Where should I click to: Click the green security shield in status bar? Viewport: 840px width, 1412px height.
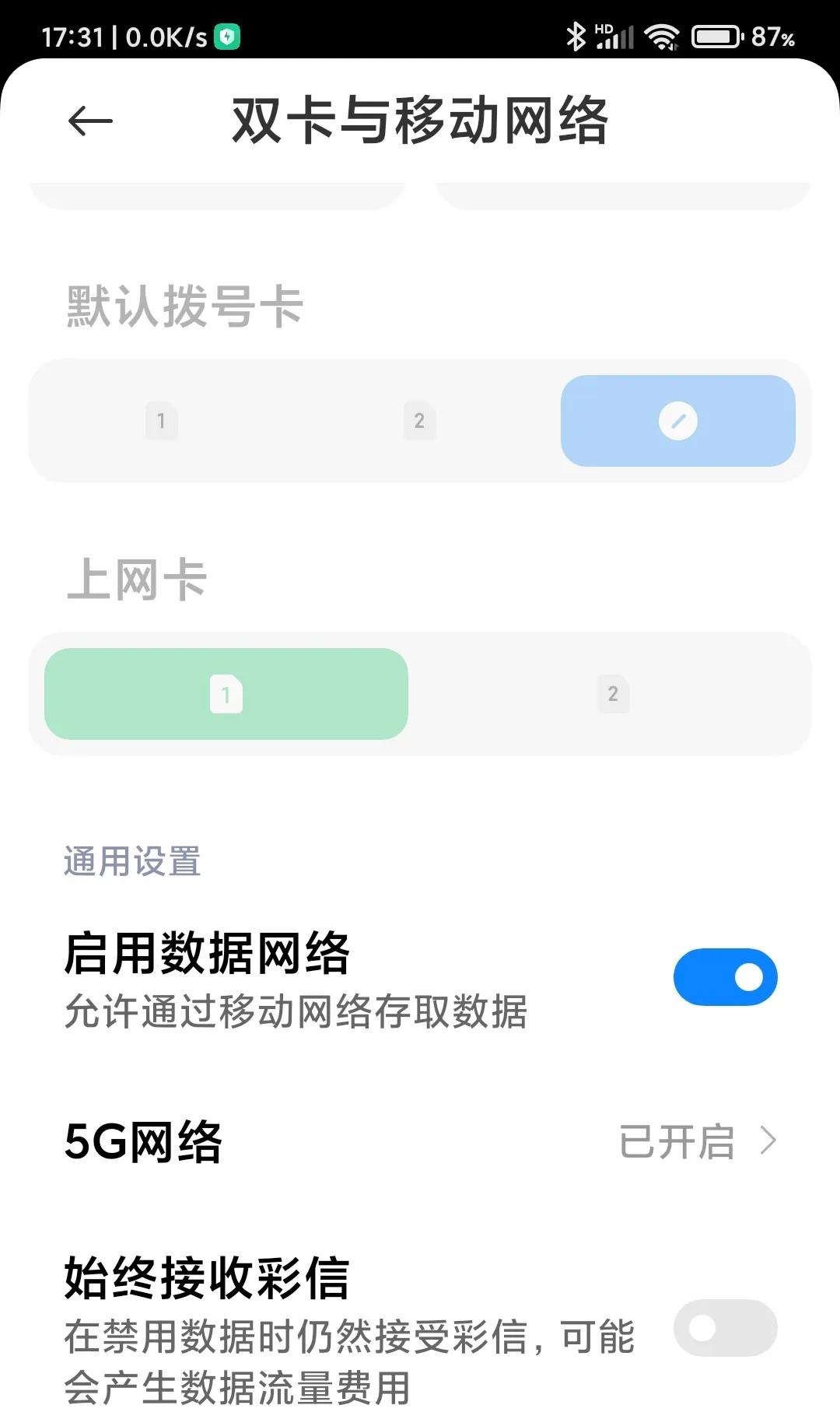pos(227,35)
